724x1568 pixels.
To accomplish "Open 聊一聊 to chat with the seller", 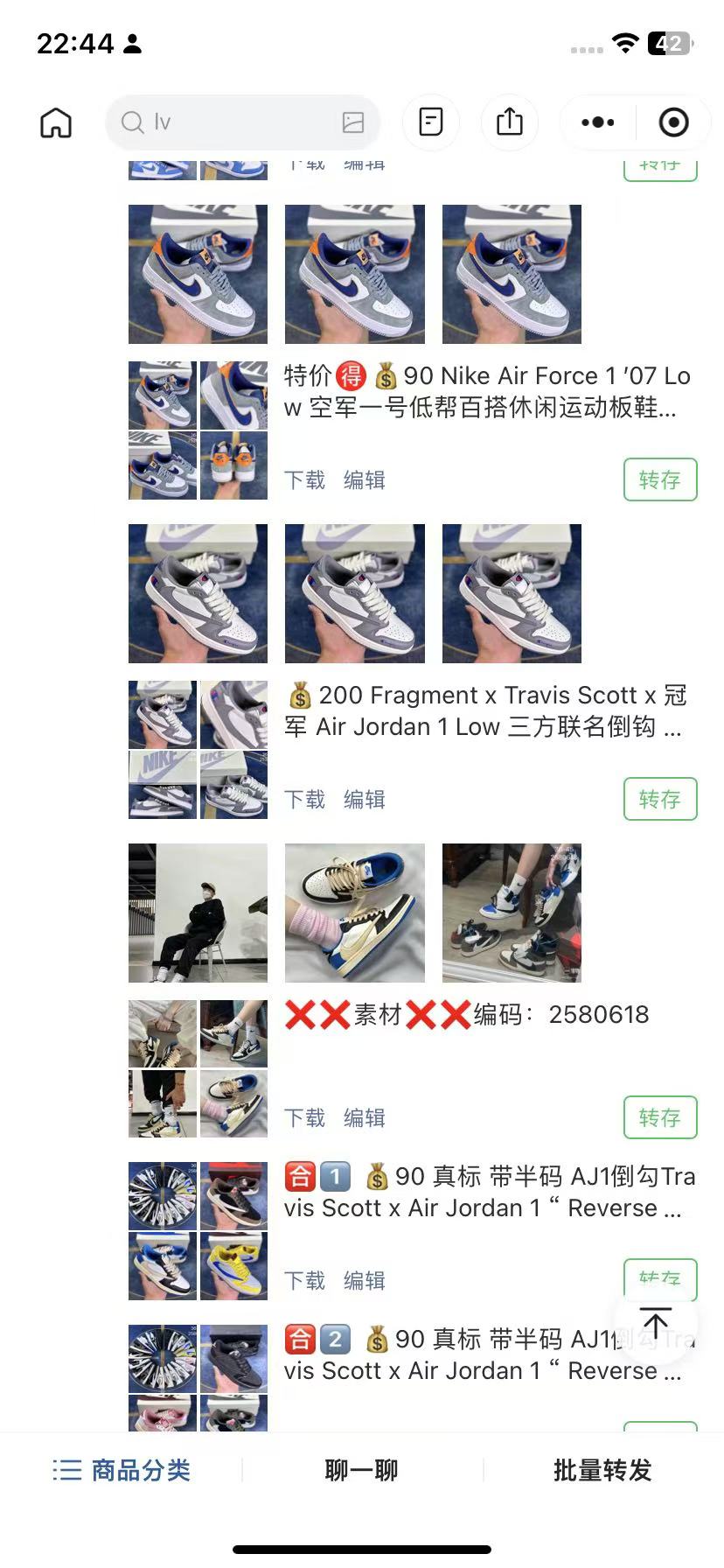I will click(x=361, y=1470).
